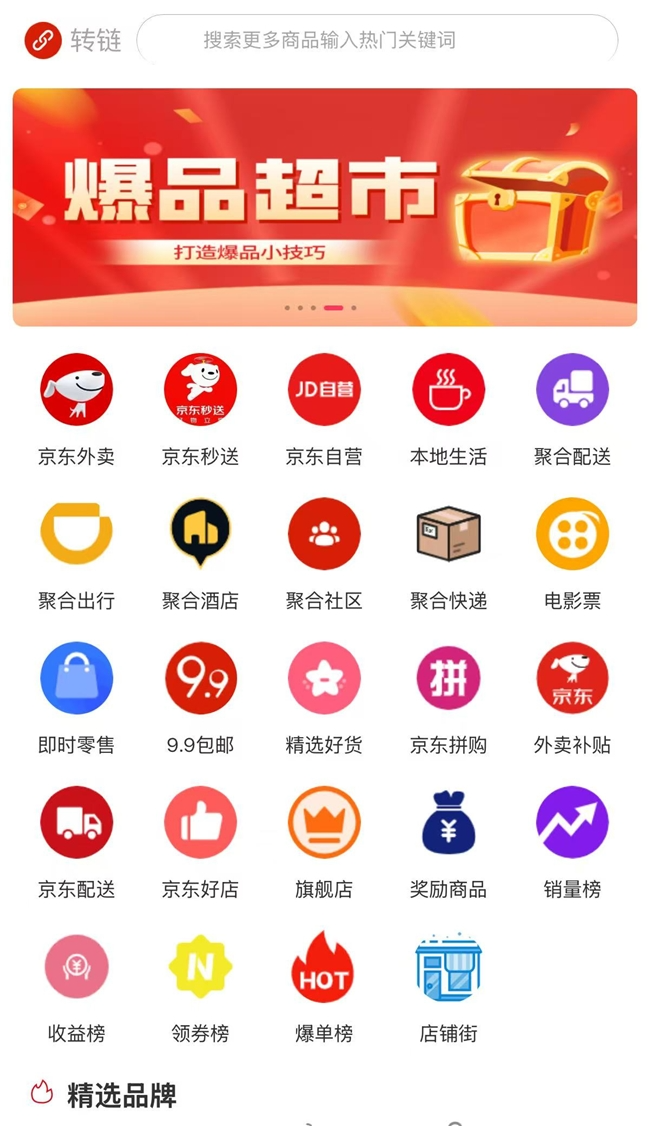Open 本地生活 section

[x=448, y=390]
